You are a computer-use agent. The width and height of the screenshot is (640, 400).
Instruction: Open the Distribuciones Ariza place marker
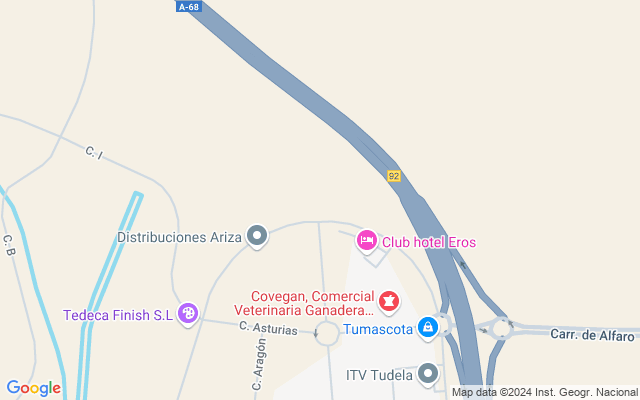258,237
